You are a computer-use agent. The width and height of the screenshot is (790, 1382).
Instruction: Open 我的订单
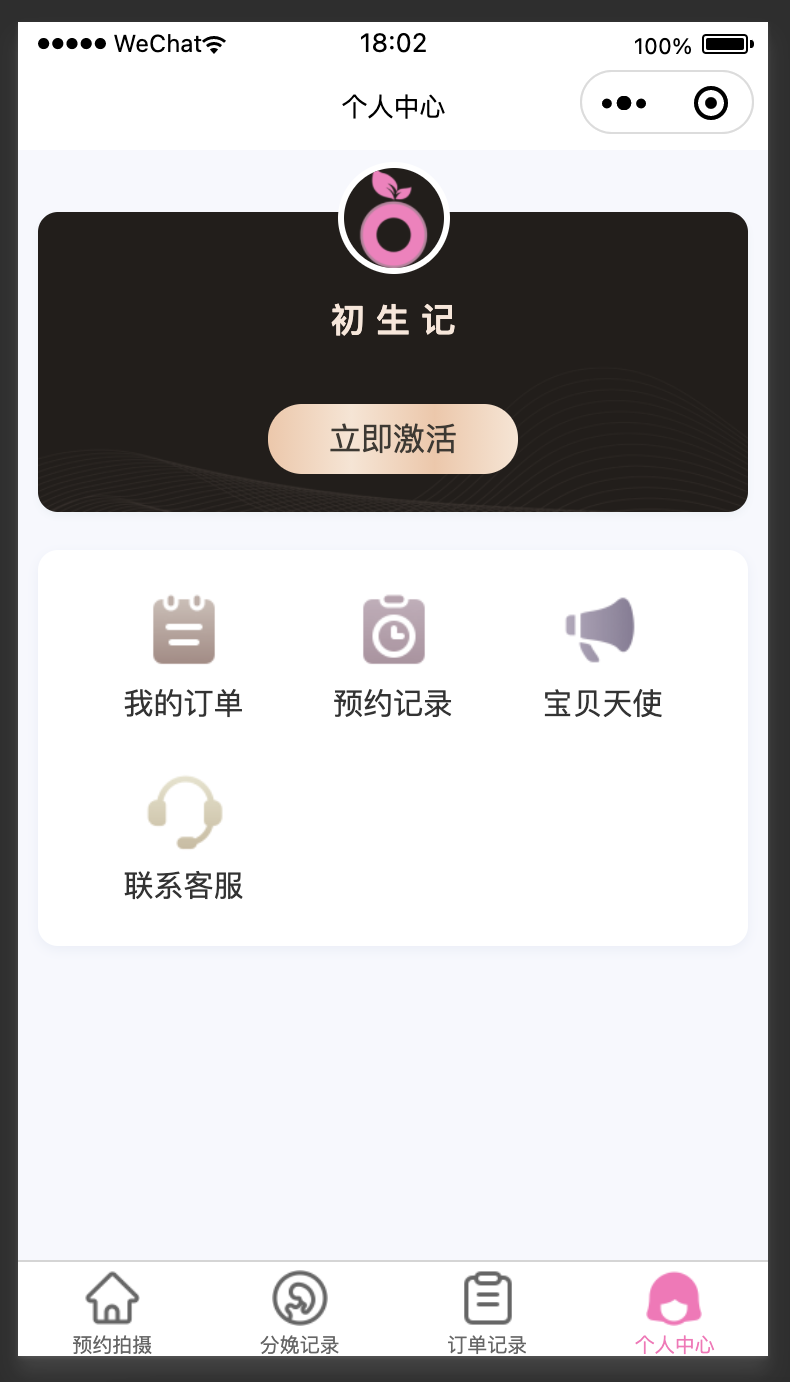click(184, 655)
